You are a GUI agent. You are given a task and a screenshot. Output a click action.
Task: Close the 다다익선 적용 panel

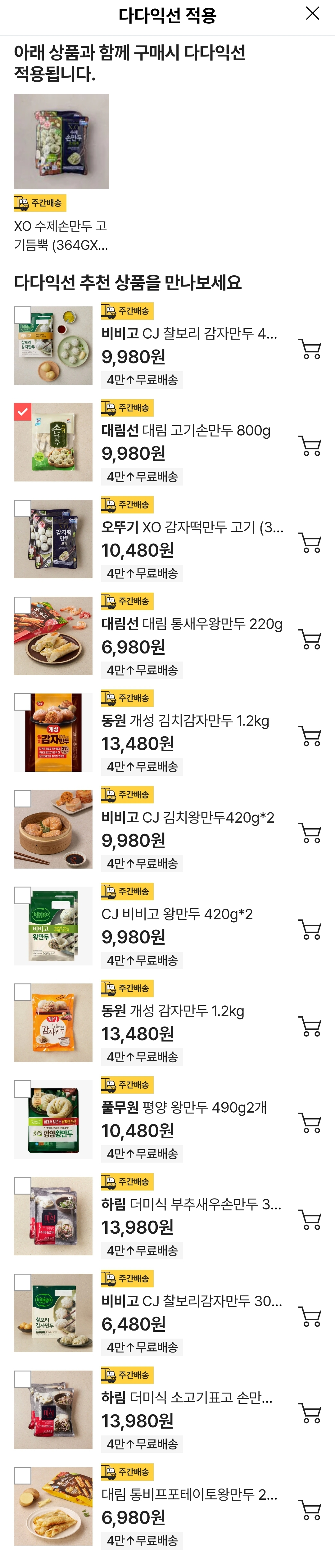pos(312,13)
